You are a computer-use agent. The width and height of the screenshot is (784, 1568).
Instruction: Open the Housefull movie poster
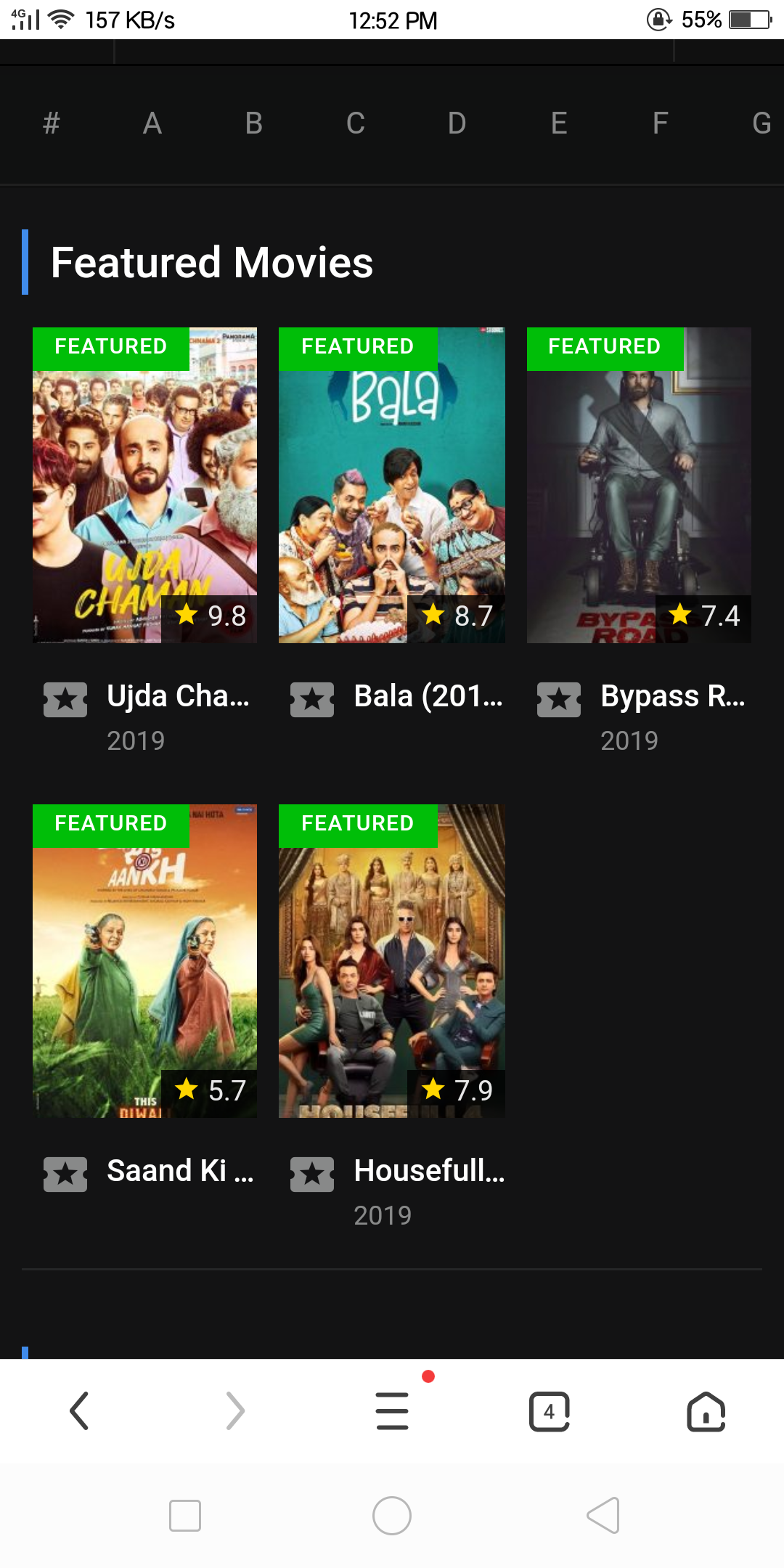click(x=392, y=960)
